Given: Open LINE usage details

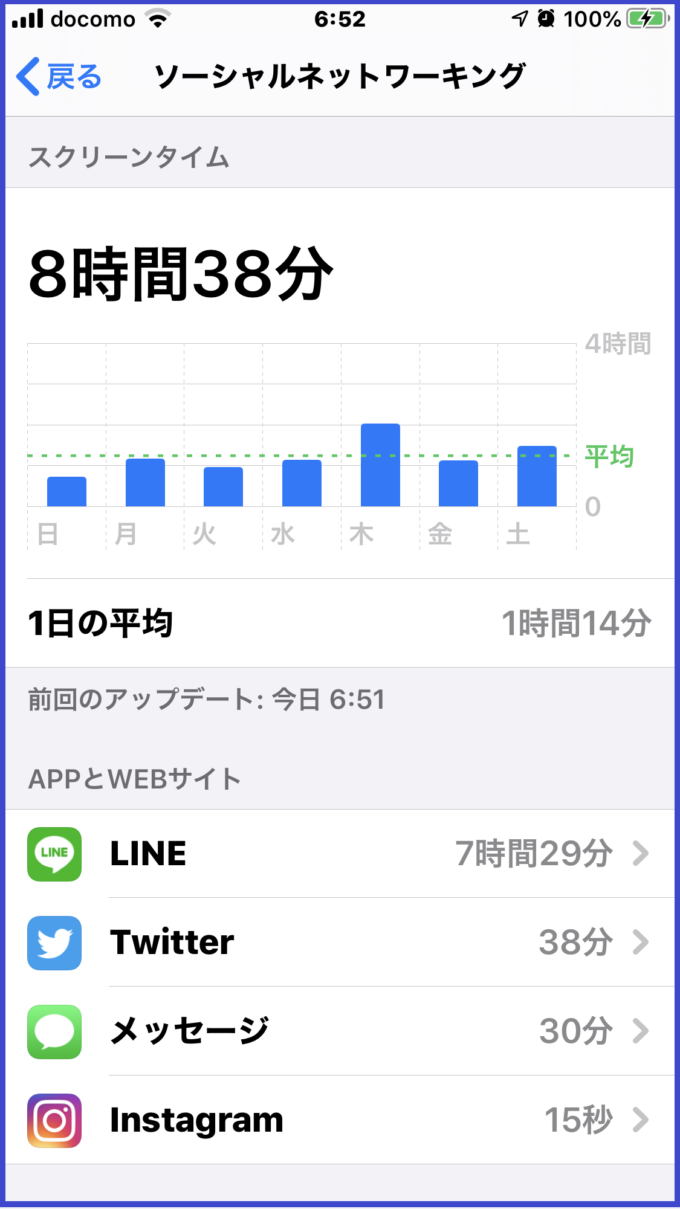Looking at the screenshot, I should (340, 854).
